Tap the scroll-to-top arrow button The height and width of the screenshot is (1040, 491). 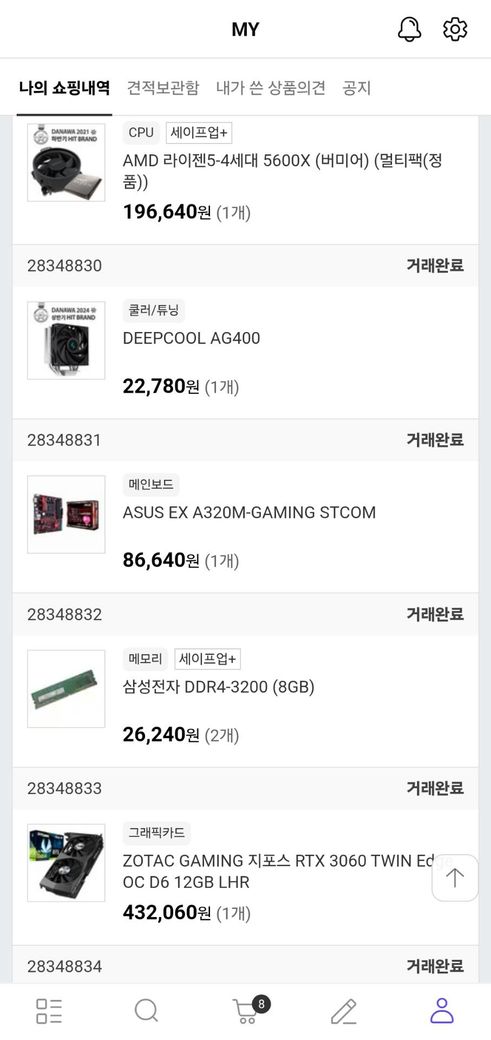click(x=455, y=878)
